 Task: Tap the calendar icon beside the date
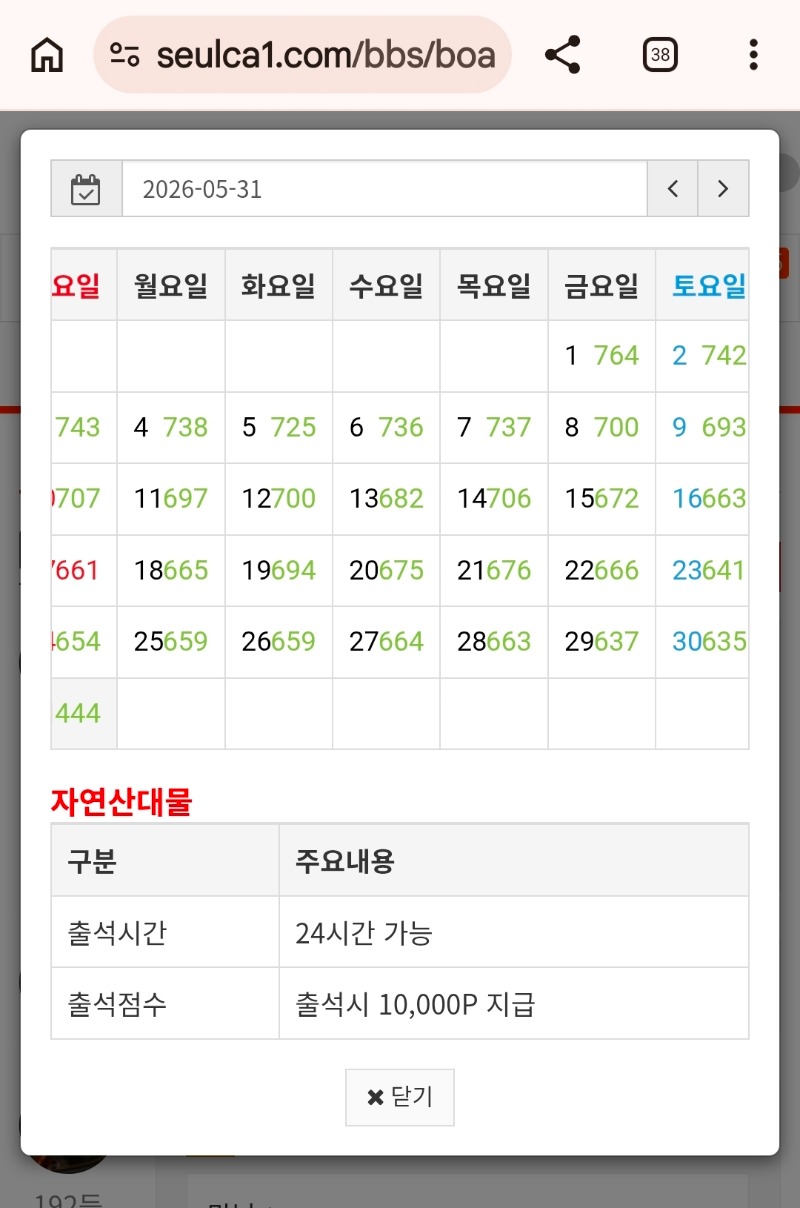tap(86, 188)
